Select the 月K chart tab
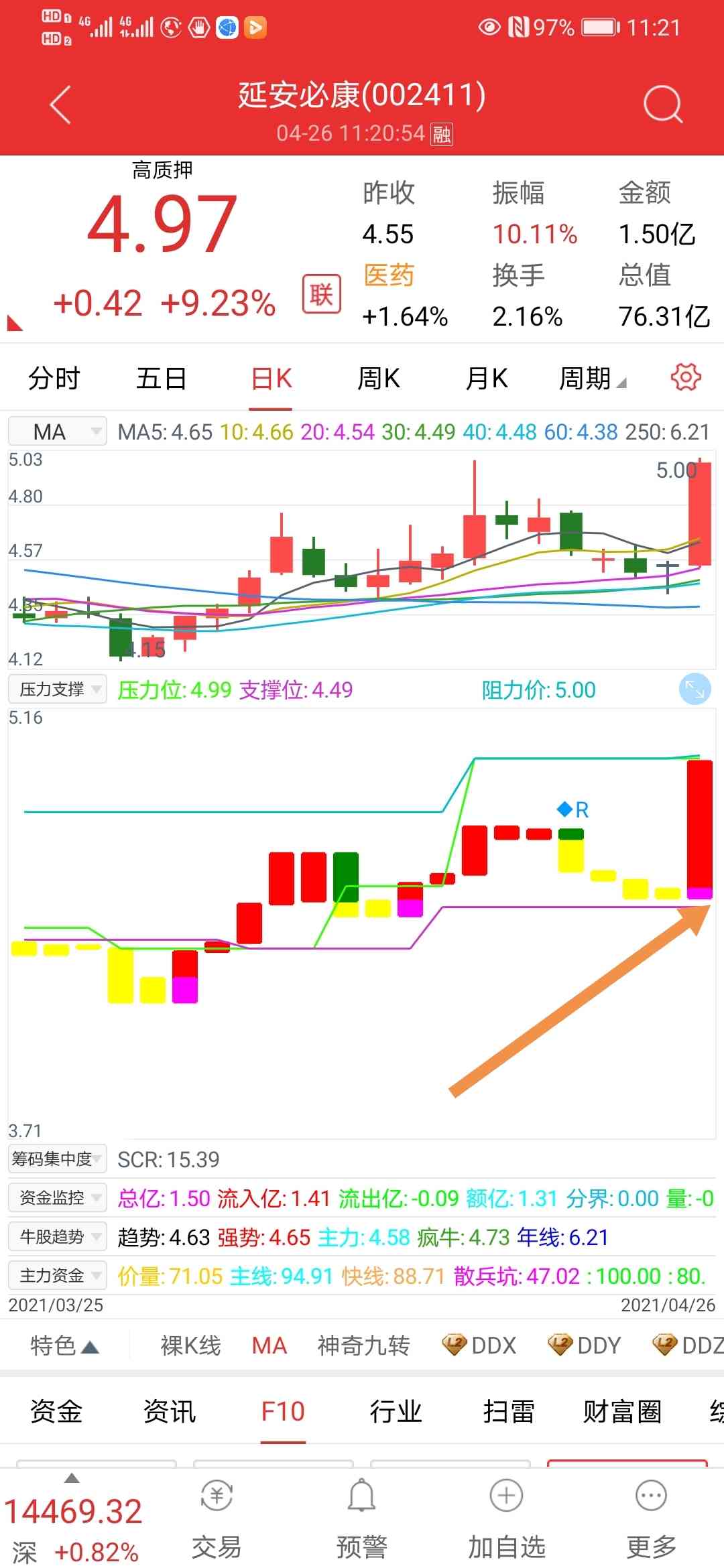 pos(487,379)
